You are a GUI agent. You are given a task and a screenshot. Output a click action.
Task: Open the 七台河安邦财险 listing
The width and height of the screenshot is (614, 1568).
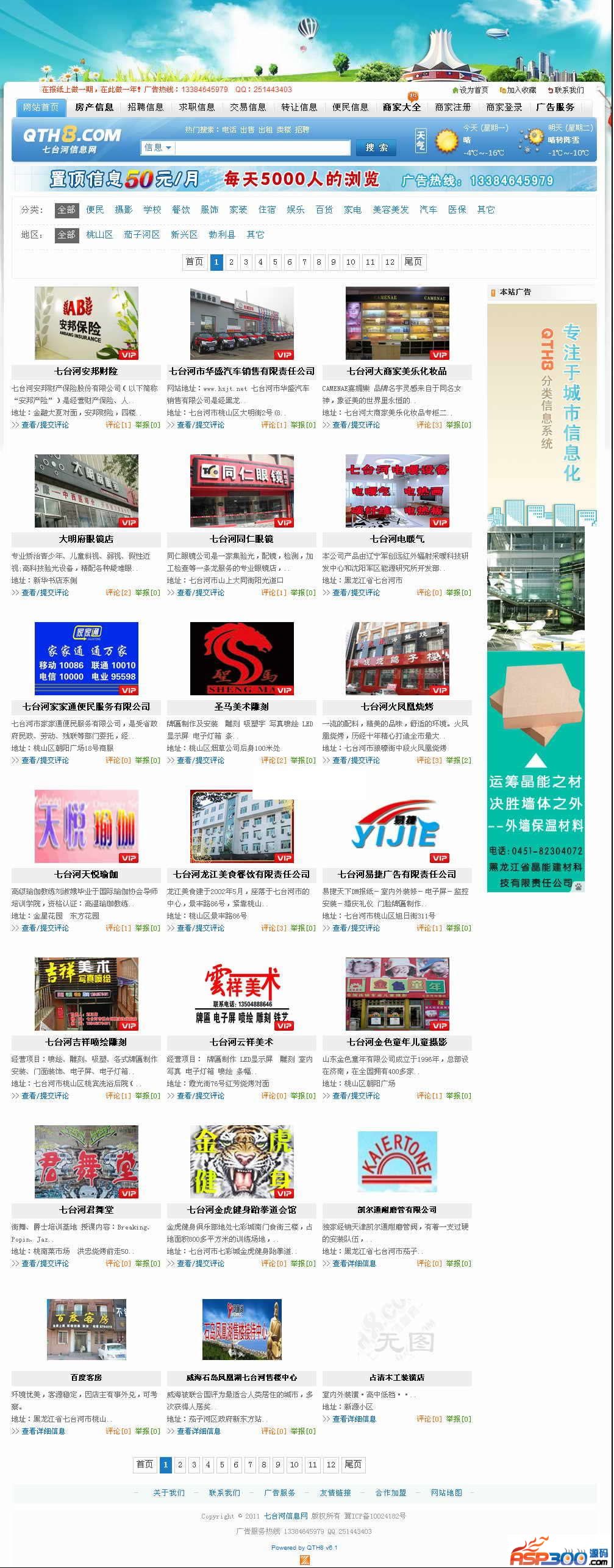86,371
